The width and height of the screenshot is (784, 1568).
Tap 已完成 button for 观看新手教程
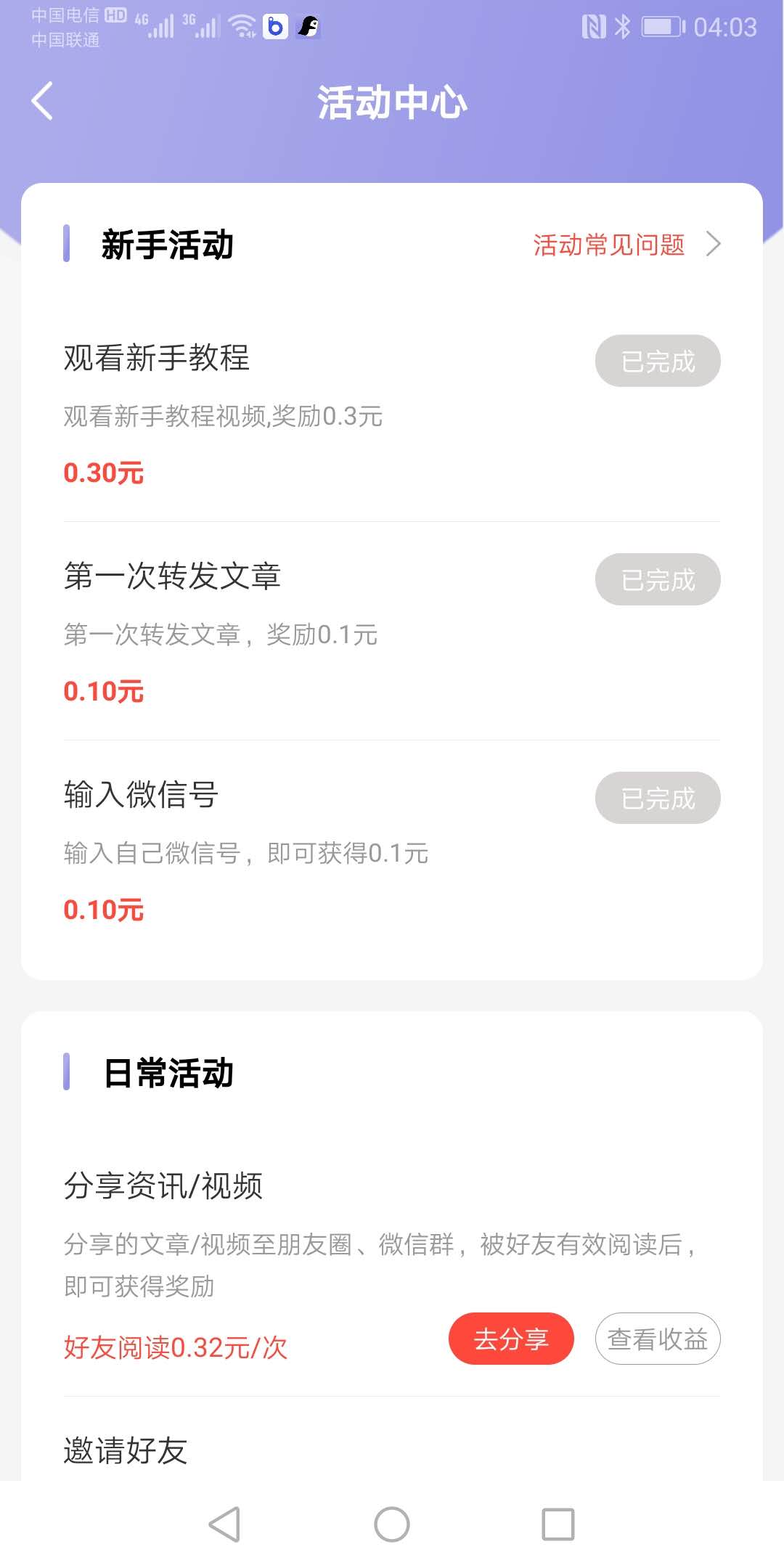coord(658,361)
